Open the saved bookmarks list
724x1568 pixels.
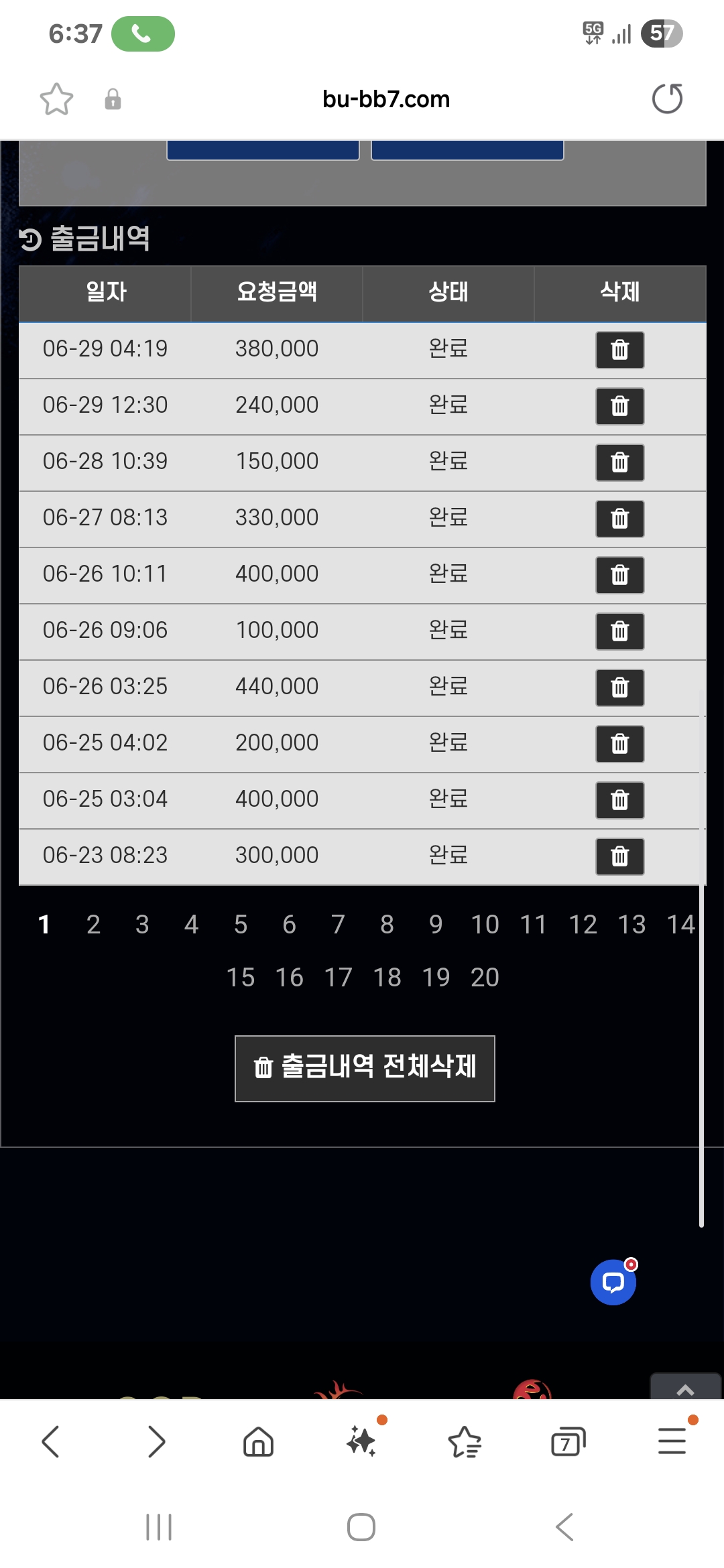[465, 1441]
